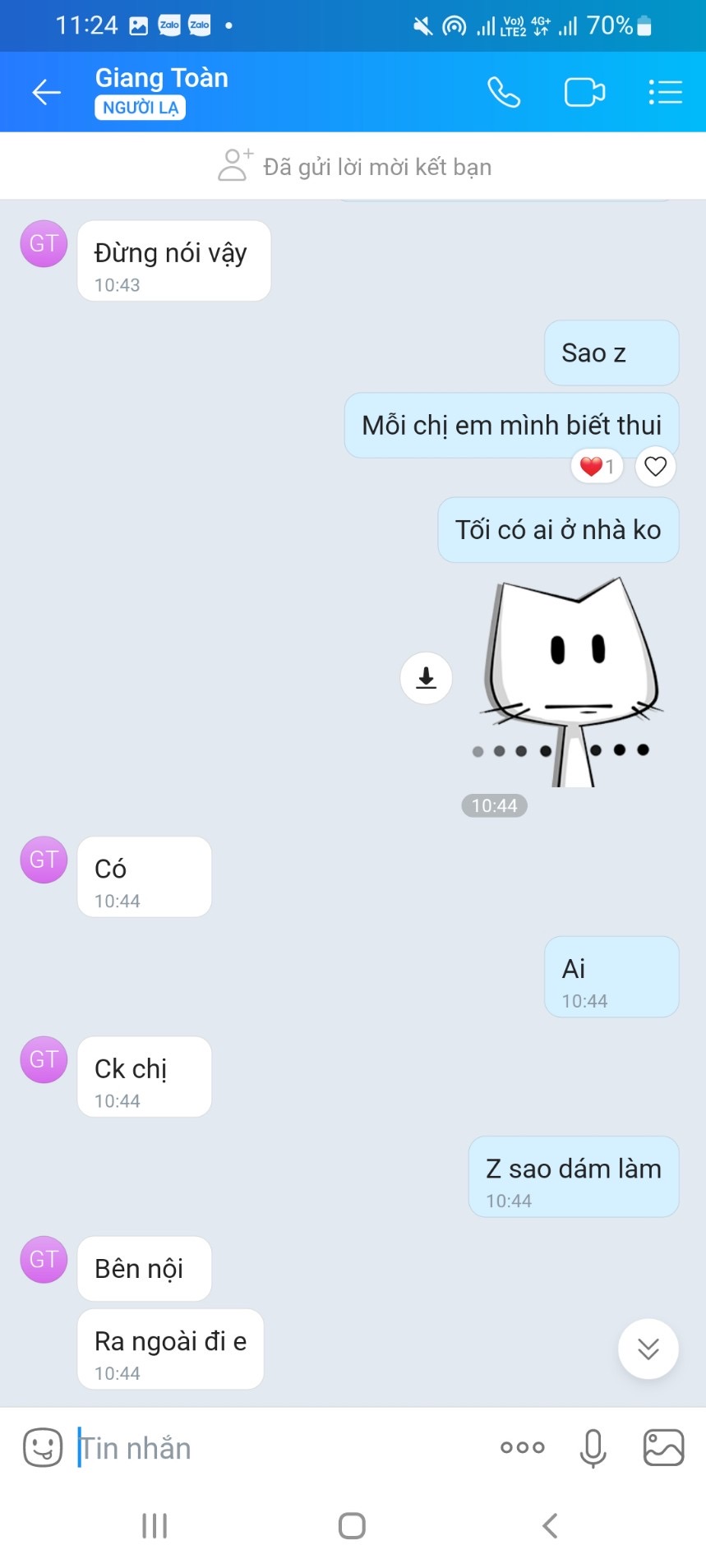The height and width of the screenshot is (1568, 706).
Task: Start a voice call with Giang Toàn
Action: tap(504, 92)
